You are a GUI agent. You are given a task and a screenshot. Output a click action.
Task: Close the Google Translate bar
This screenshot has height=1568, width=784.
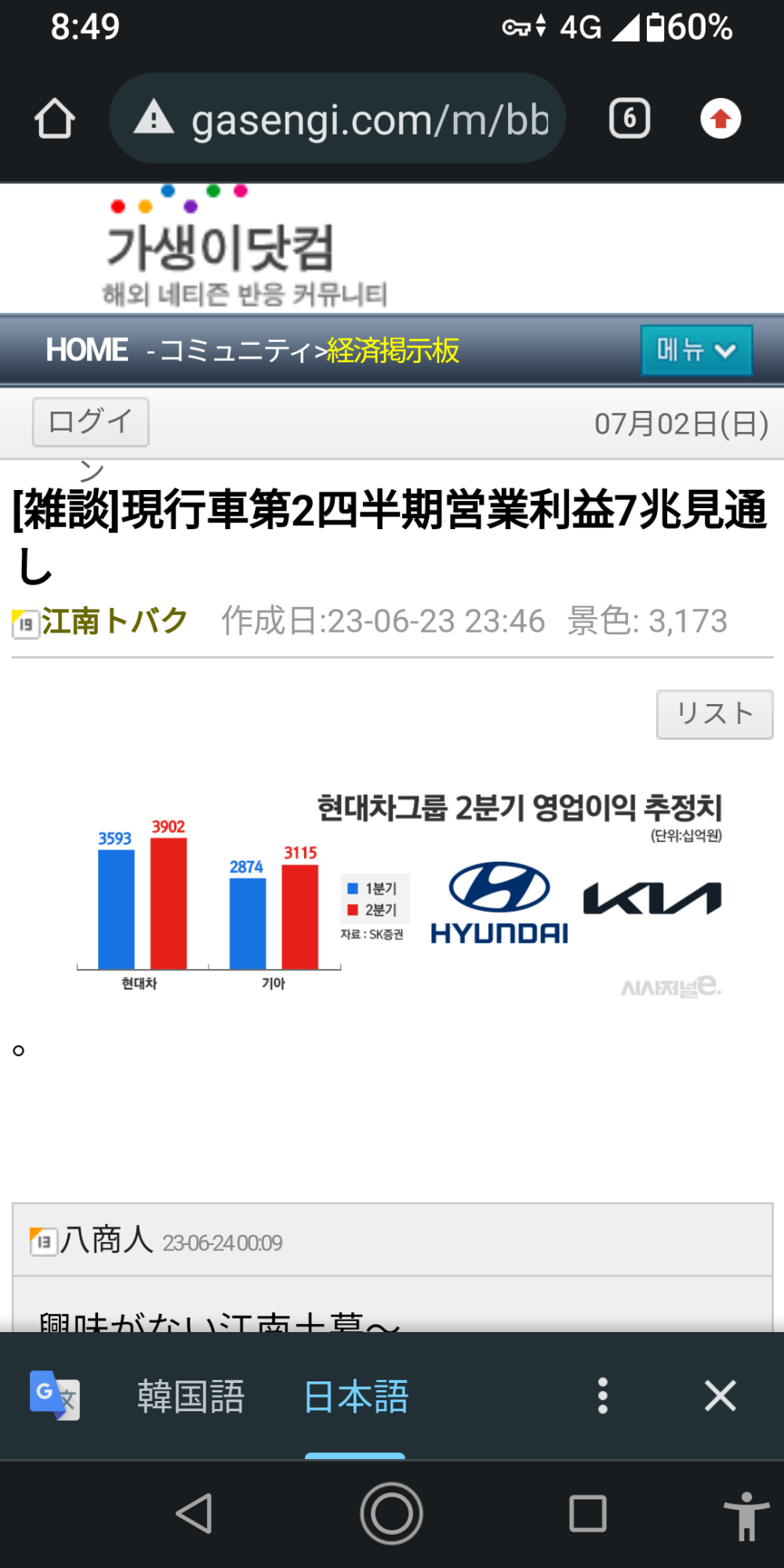[x=720, y=1396]
